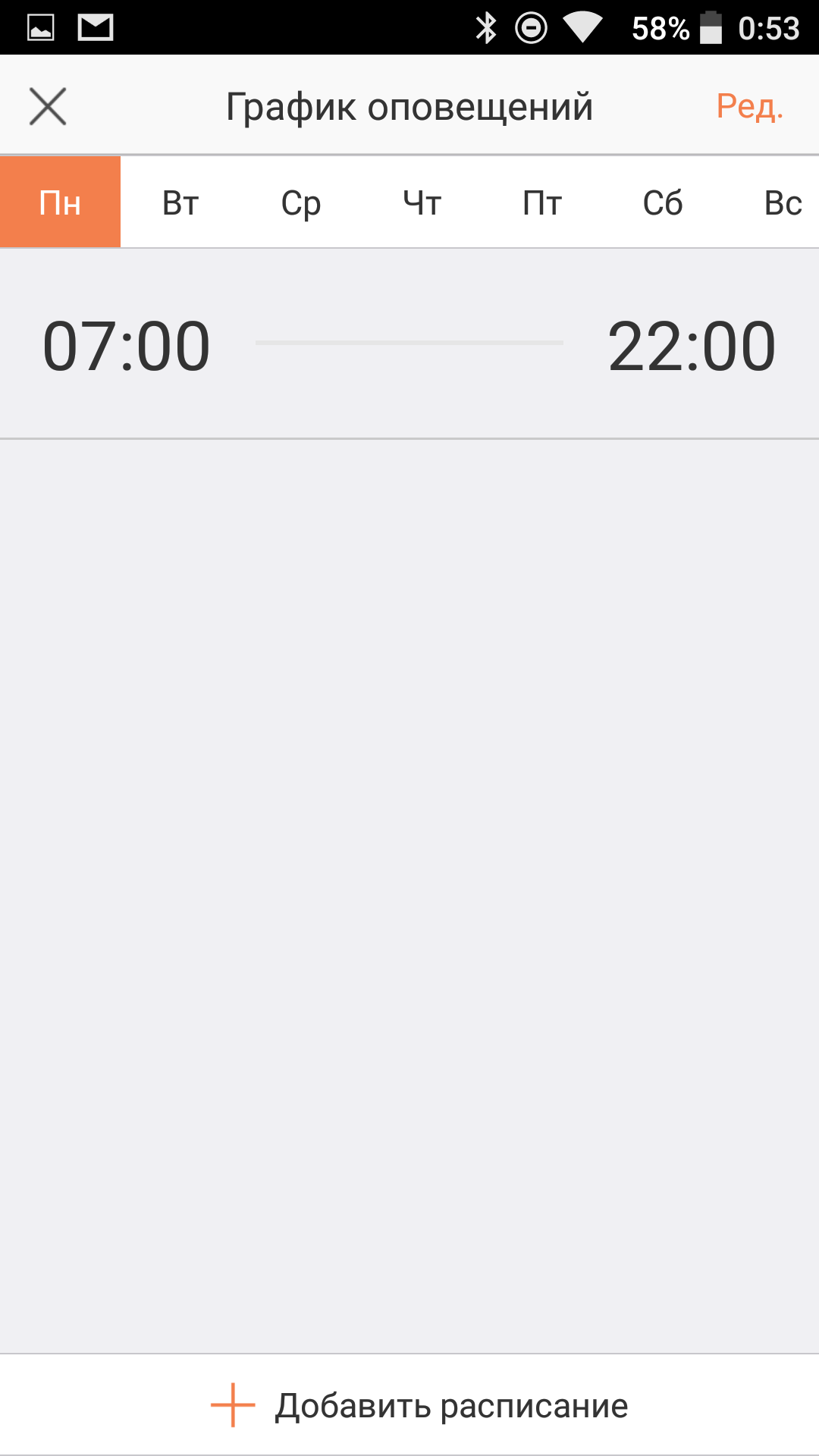This screenshot has height=1456, width=819.
Task: Close the notification schedule screen
Action: [48, 106]
